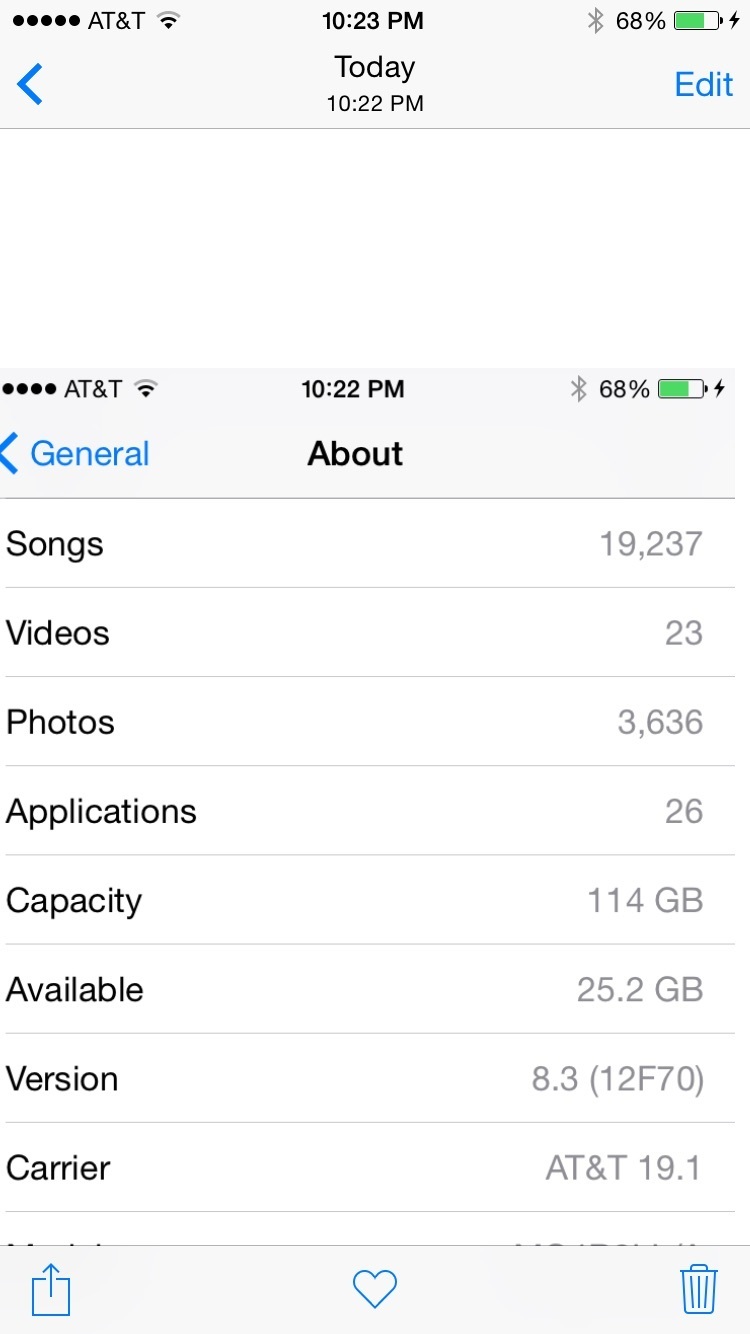Tap Edit to modify this photo
Viewport: 750px width, 1334px height.
704,84
